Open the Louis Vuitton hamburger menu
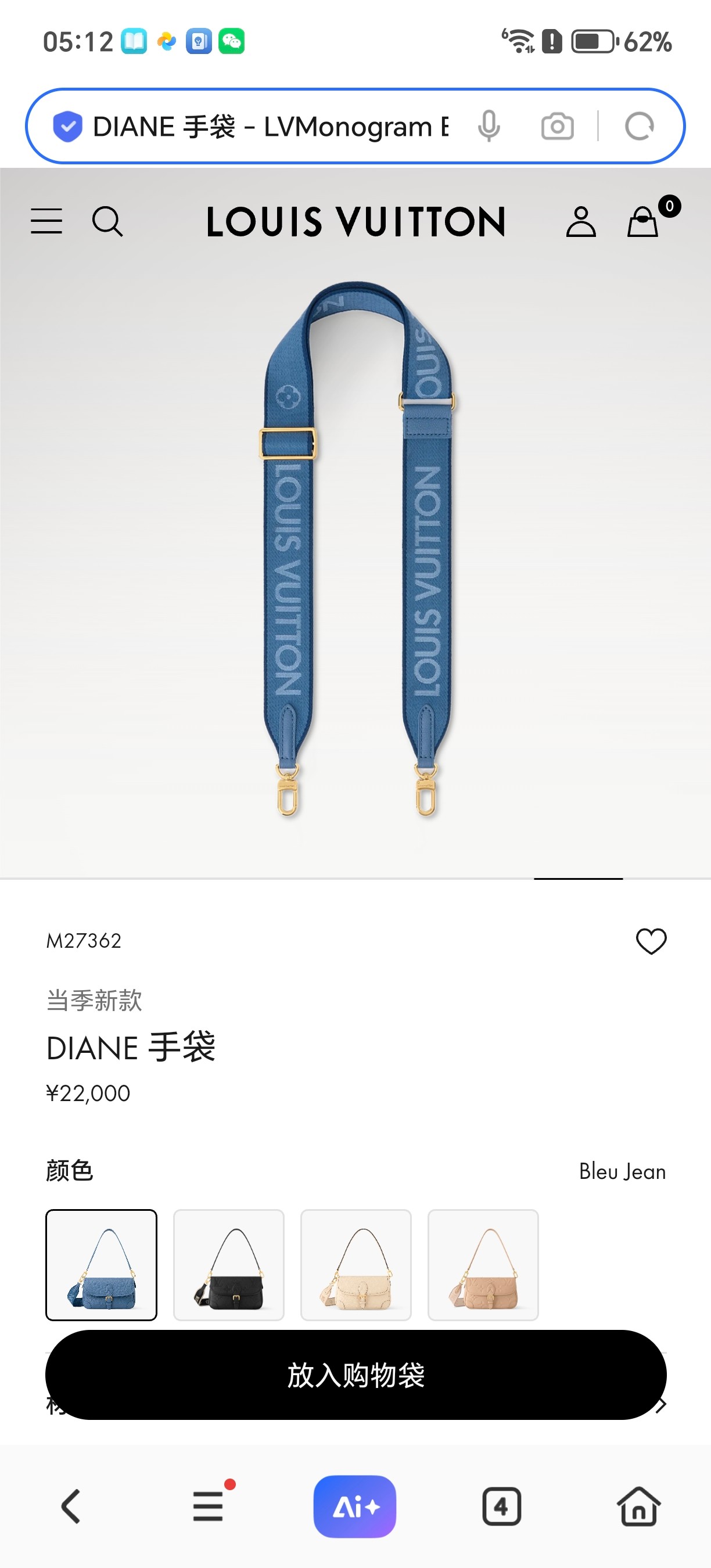This screenshot has width=711, height=1568. [46, 221]
